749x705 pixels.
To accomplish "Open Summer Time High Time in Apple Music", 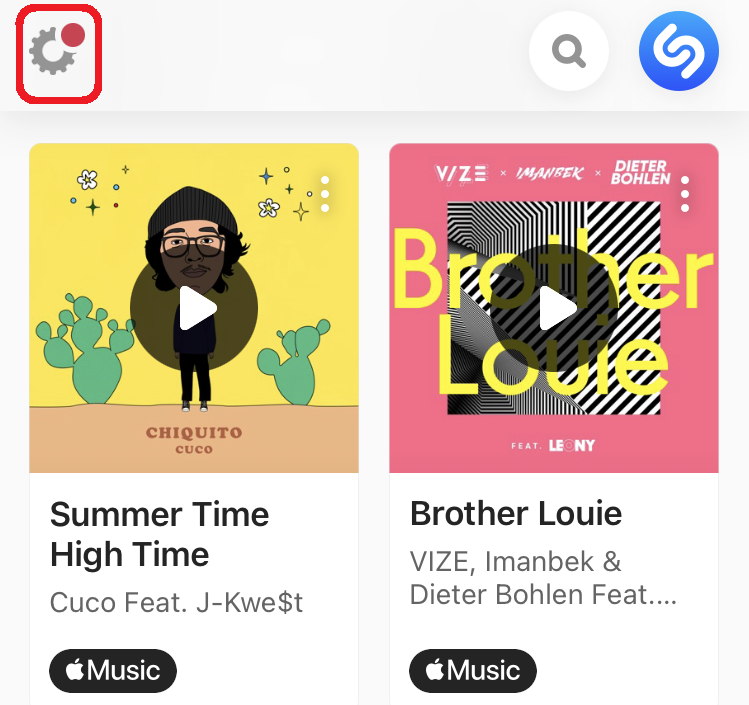I will tap(113, 670).
